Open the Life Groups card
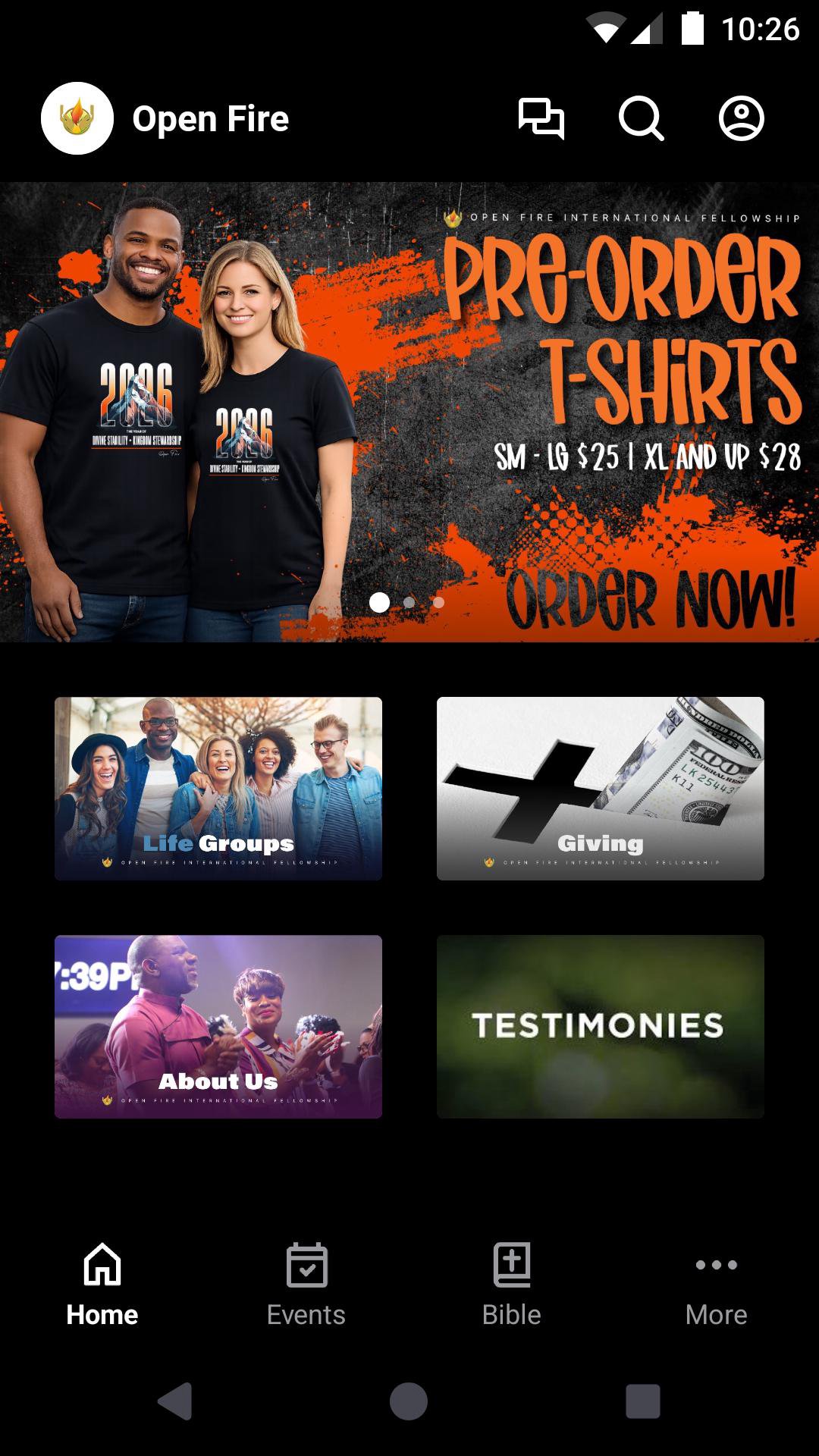 (218, 789)
